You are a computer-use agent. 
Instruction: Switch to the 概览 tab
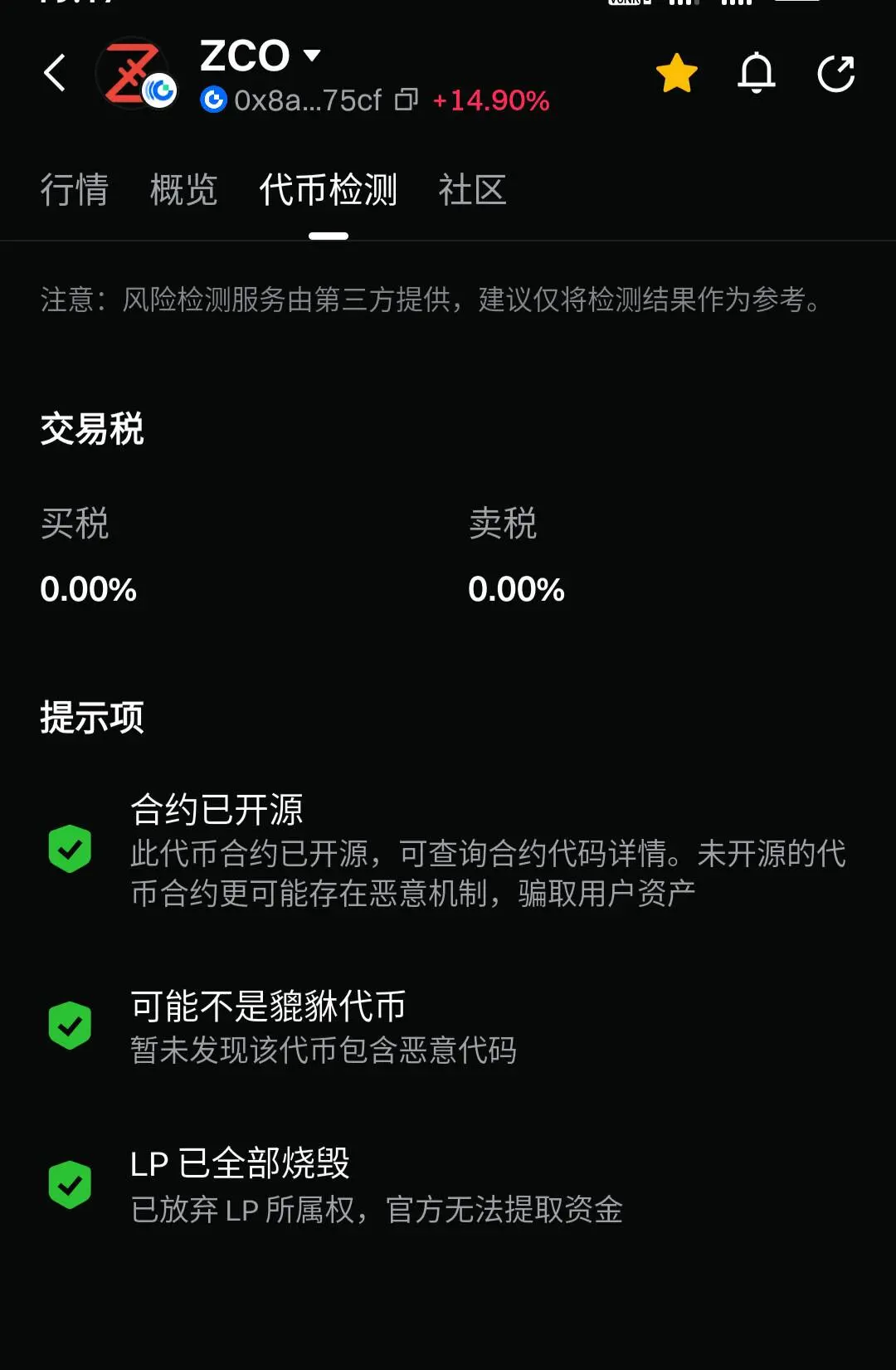[183, 189]
